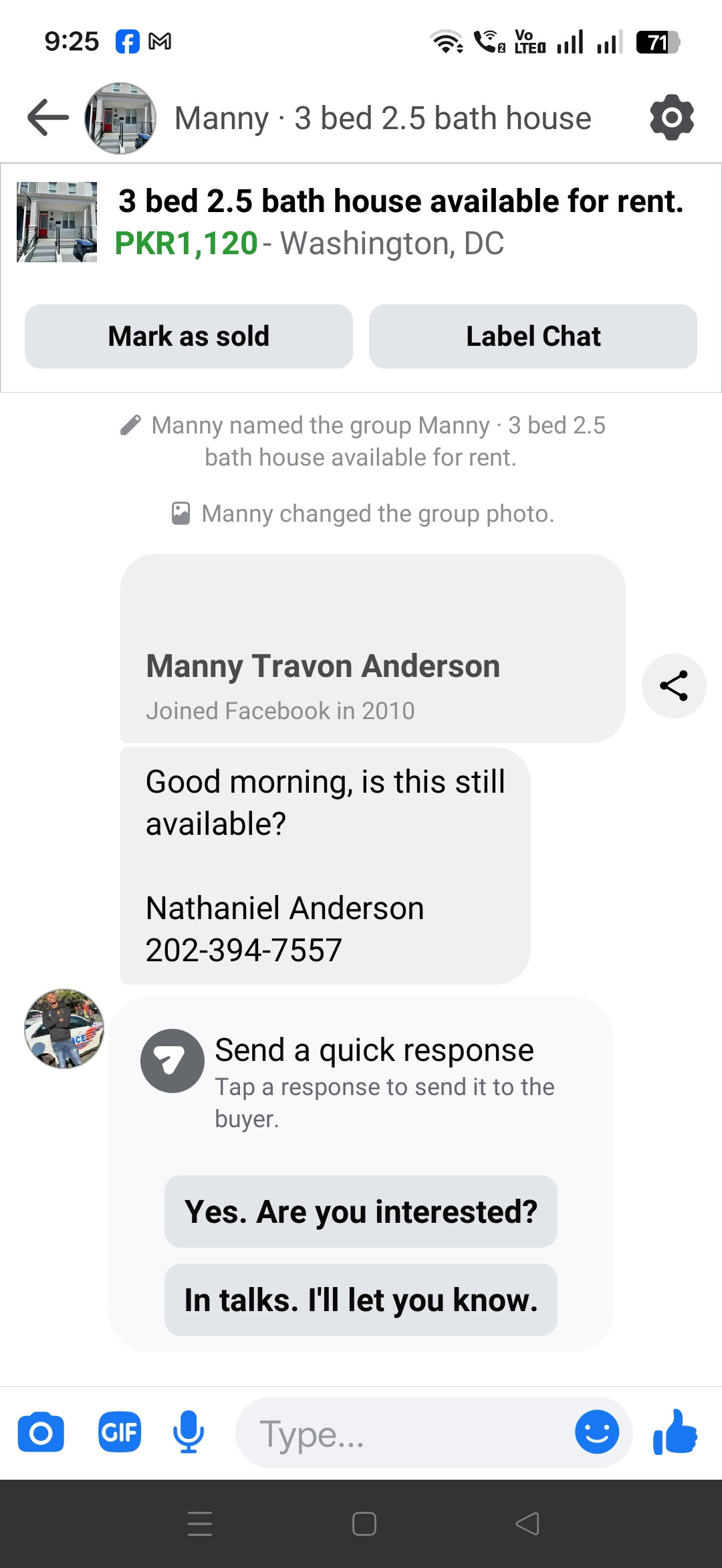
Task: Record a voice message with microphone
Action: (189, 1432)
